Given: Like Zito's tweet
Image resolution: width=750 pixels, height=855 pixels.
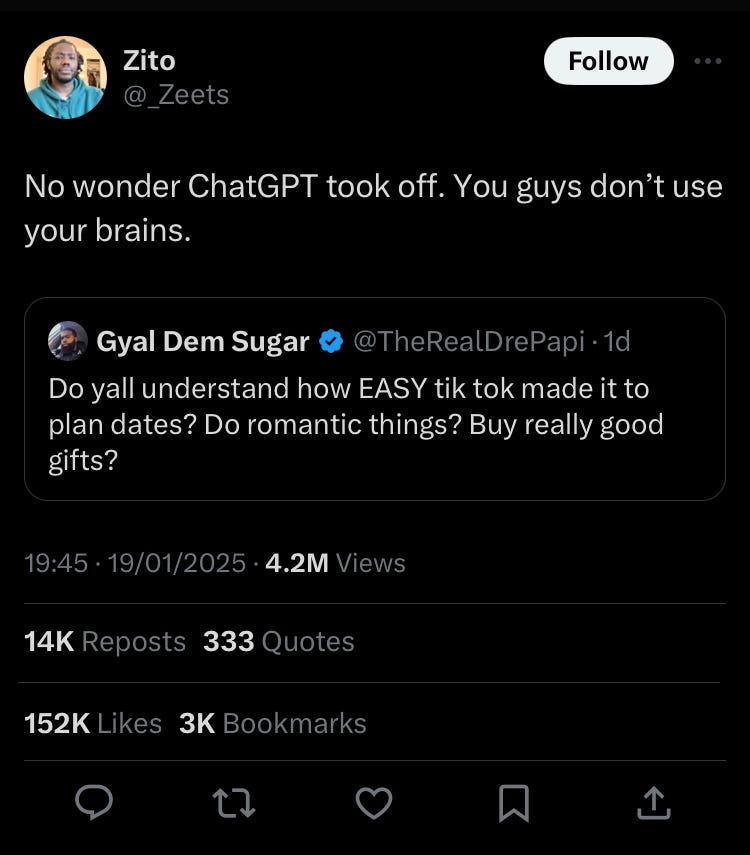Looking at the screenshot, I should point(375,801).
